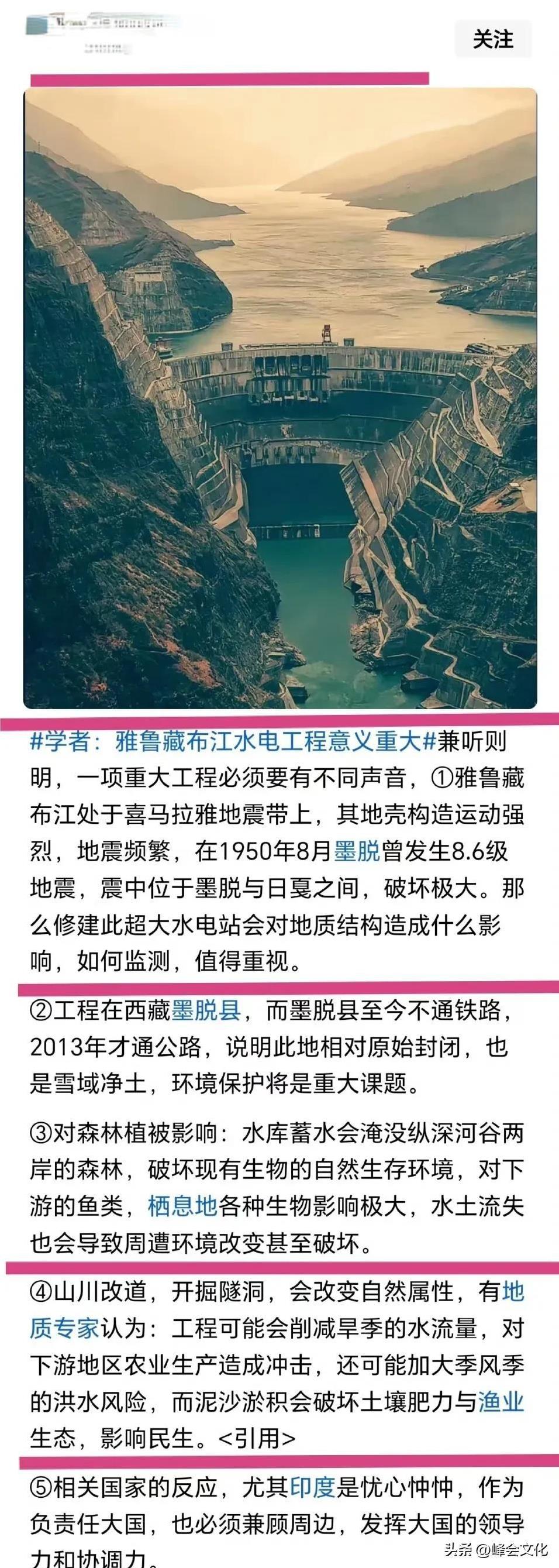Open the hashtag 学者：雅鲁藏布江水电工程意义重大
Screen dimensions: 559x1568
tap(232, 742)
